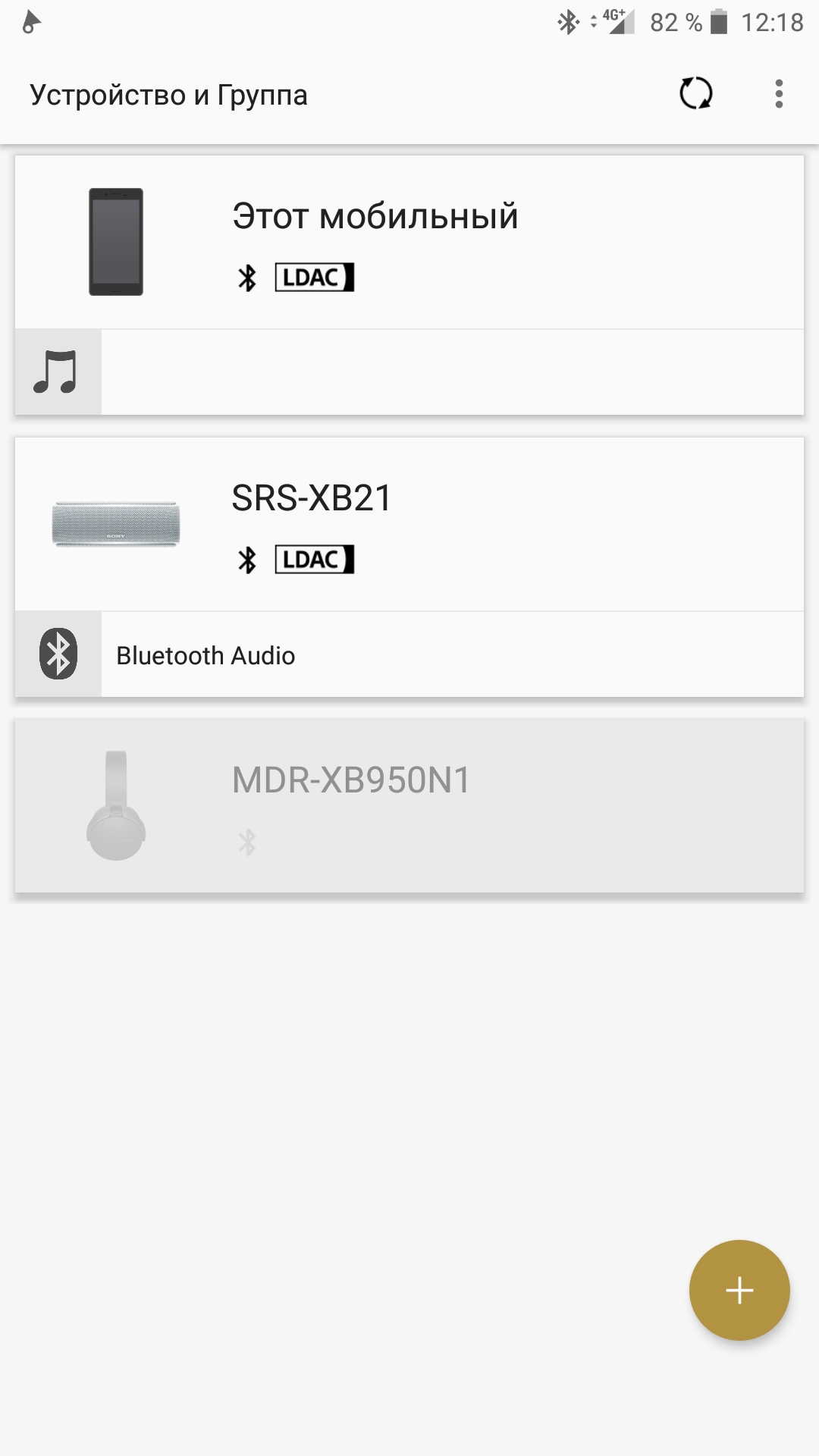Open the SRS-XB21 speaker card
The width and height of the screenshot is (819, 1456).
(409, 524)
